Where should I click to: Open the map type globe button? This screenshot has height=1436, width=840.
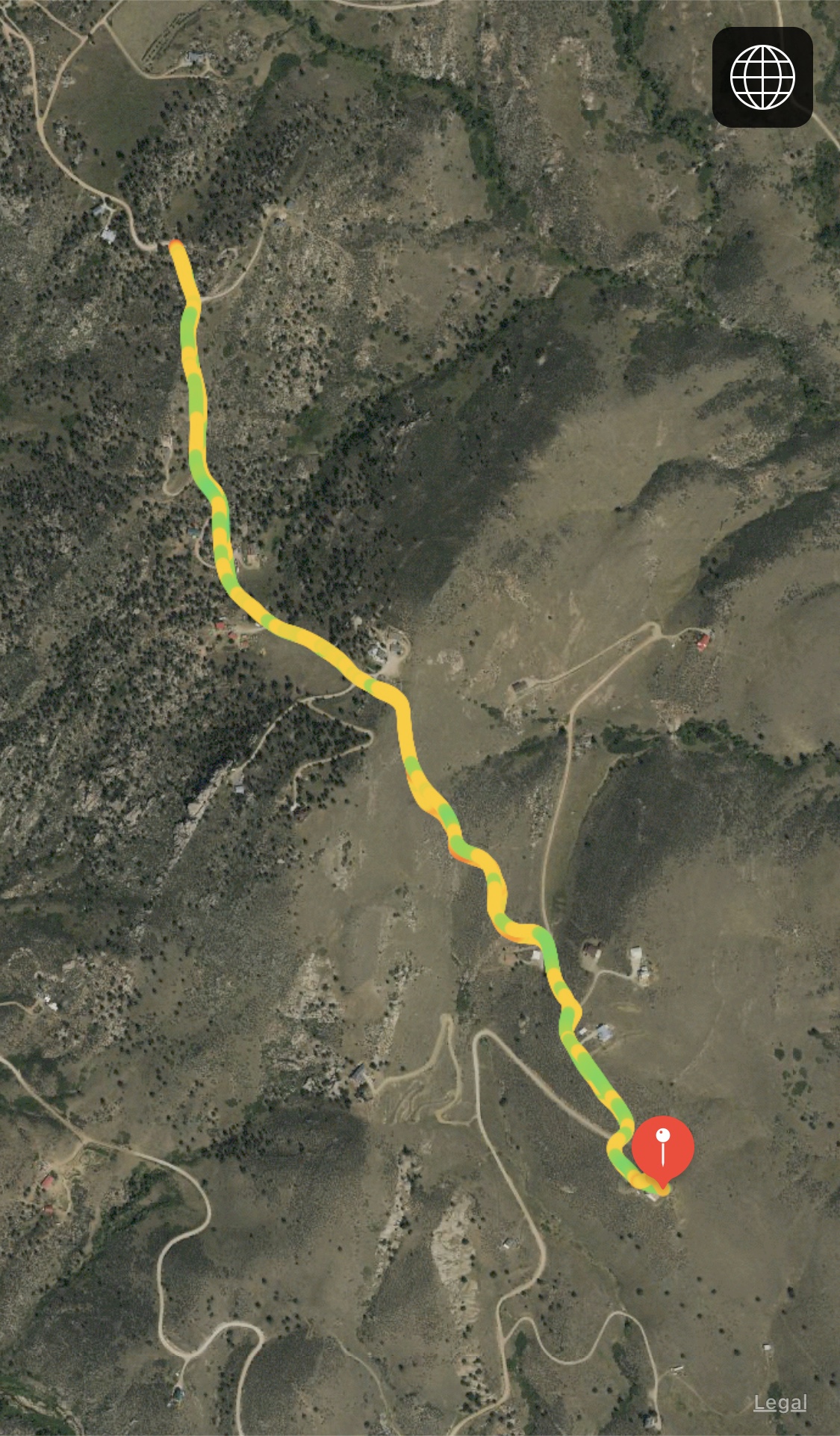pyautogui.click(x=762, y=77)
